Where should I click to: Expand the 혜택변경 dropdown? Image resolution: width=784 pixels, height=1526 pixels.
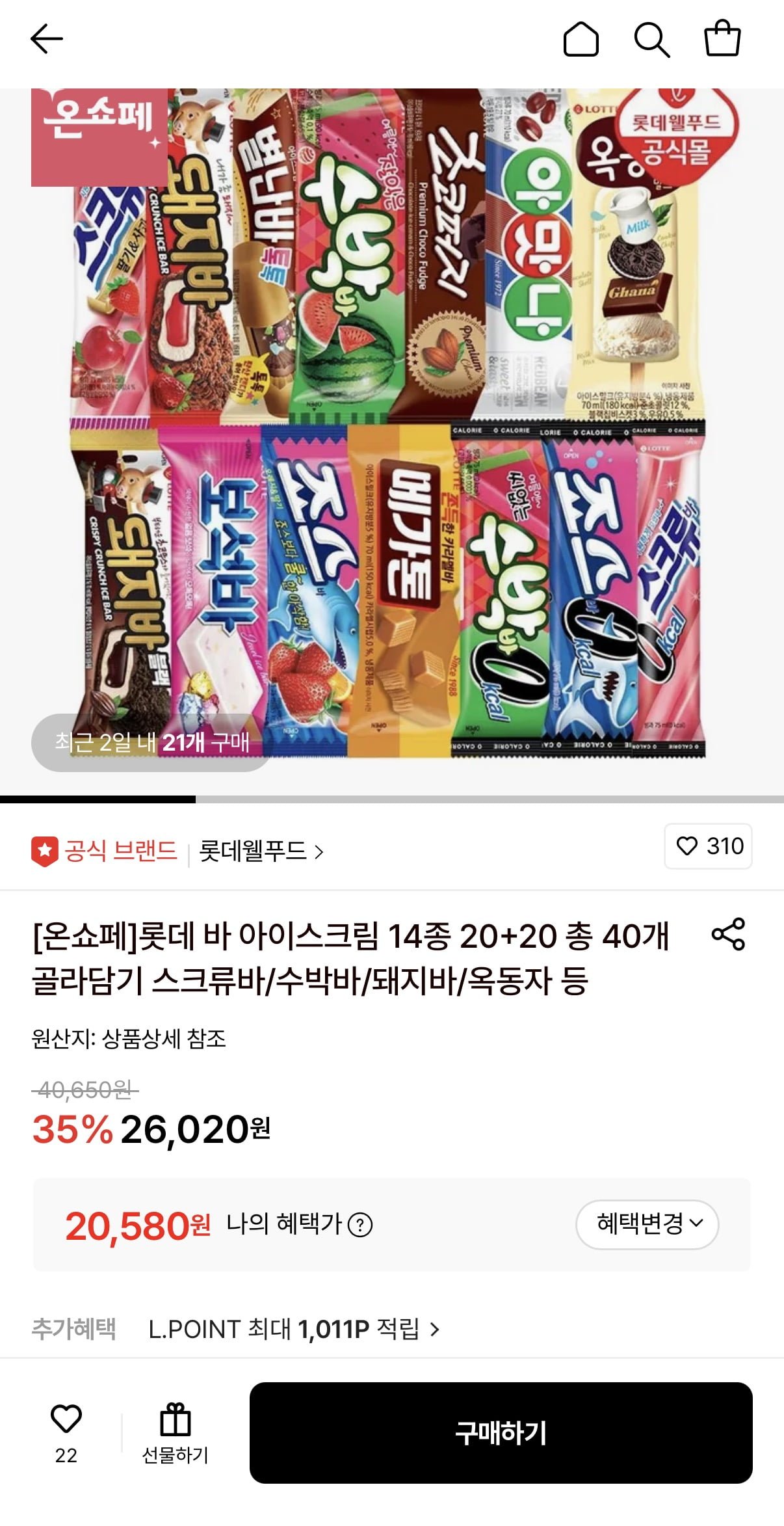647,1224
